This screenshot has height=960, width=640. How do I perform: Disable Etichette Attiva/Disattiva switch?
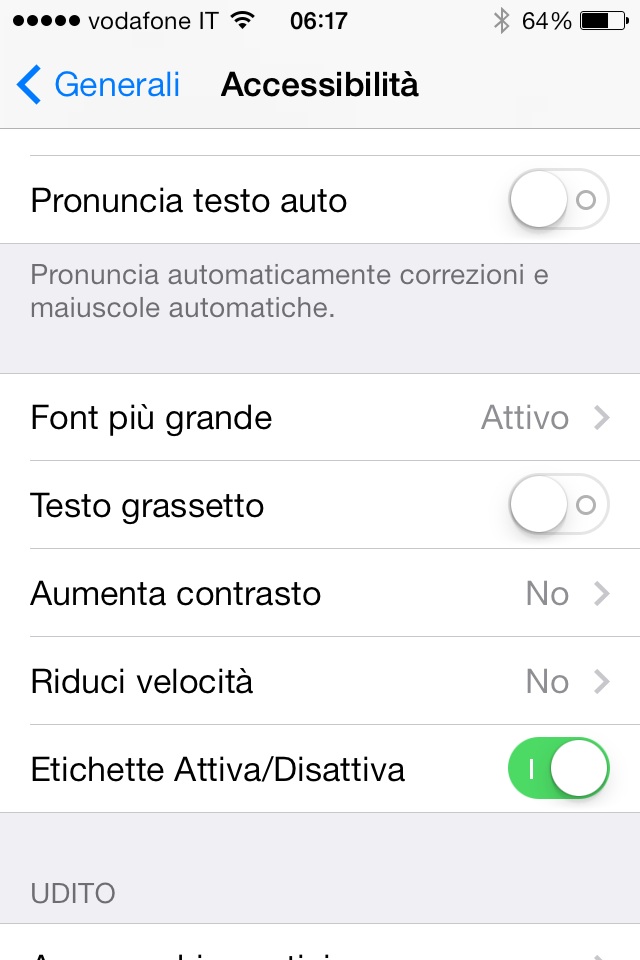[558, 769]
